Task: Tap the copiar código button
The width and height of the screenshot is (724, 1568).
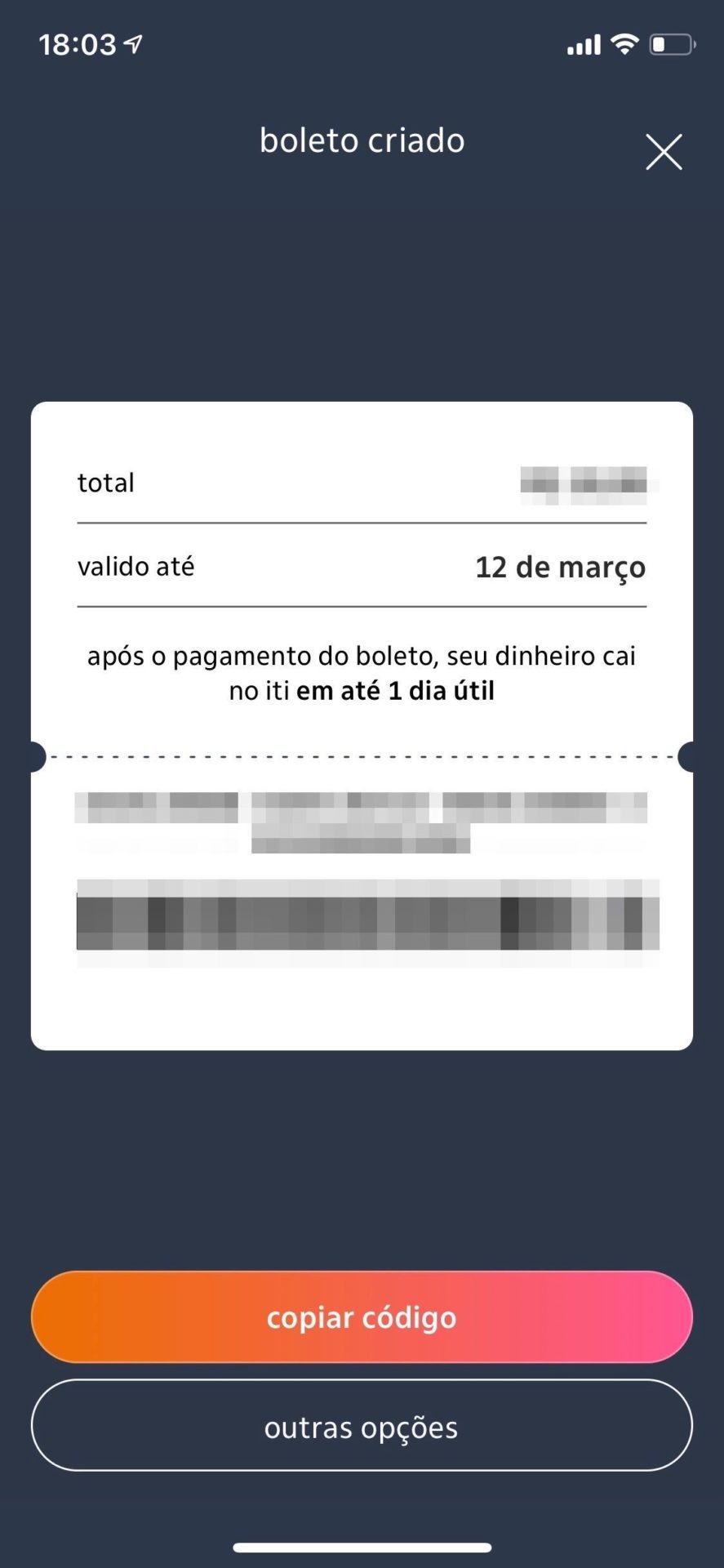Action: click(x=362, y=1316)
